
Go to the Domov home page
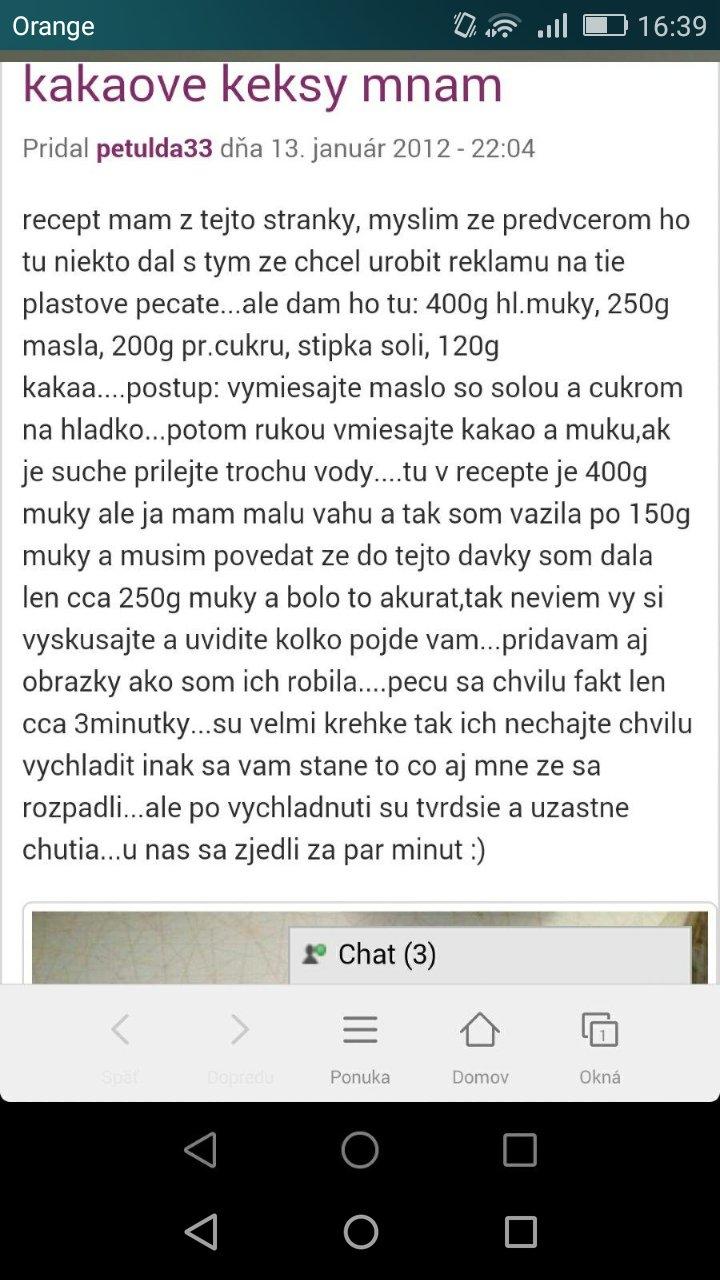[480, 1044]
